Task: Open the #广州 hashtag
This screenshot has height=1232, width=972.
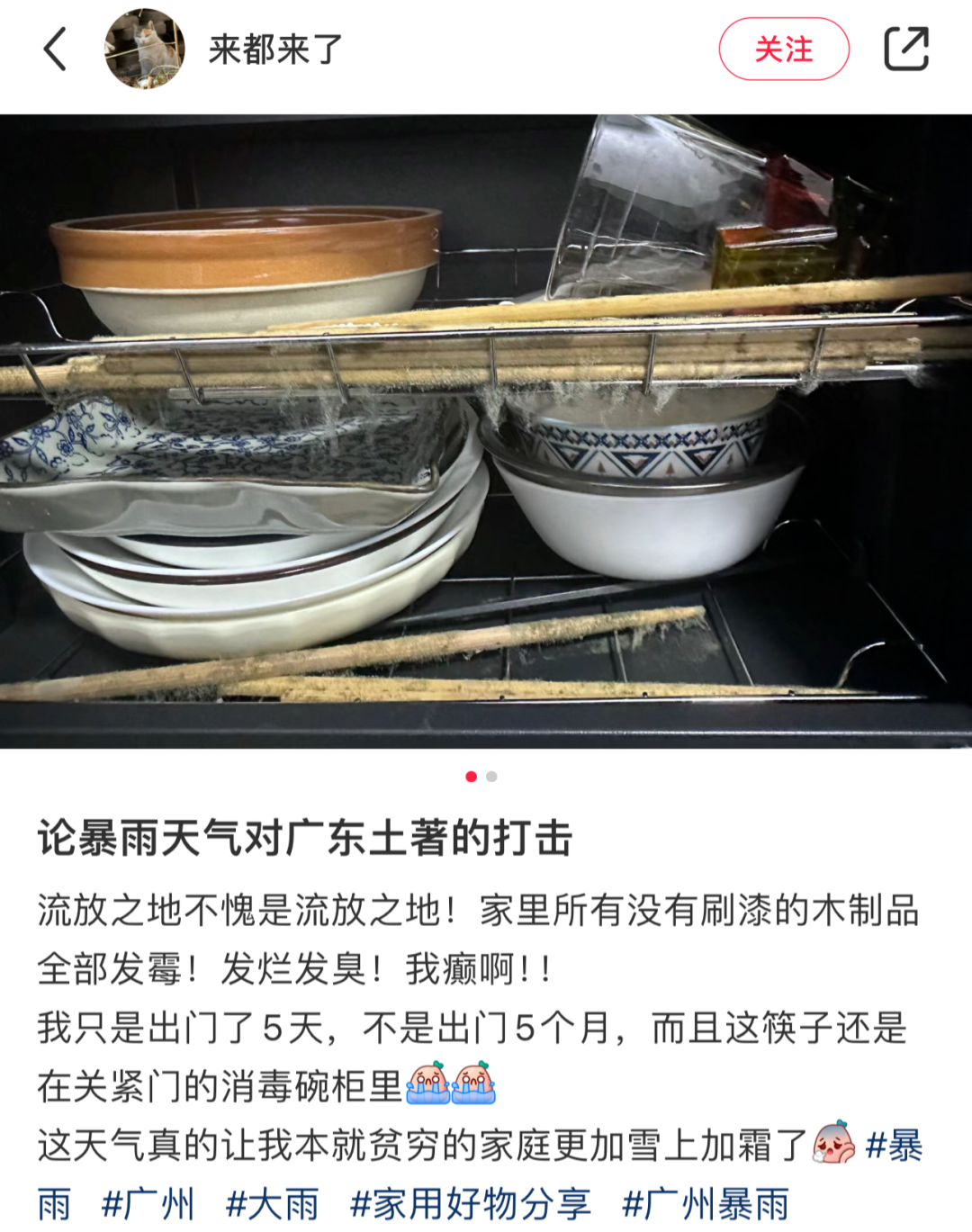Action: [x=148, y=1203]
